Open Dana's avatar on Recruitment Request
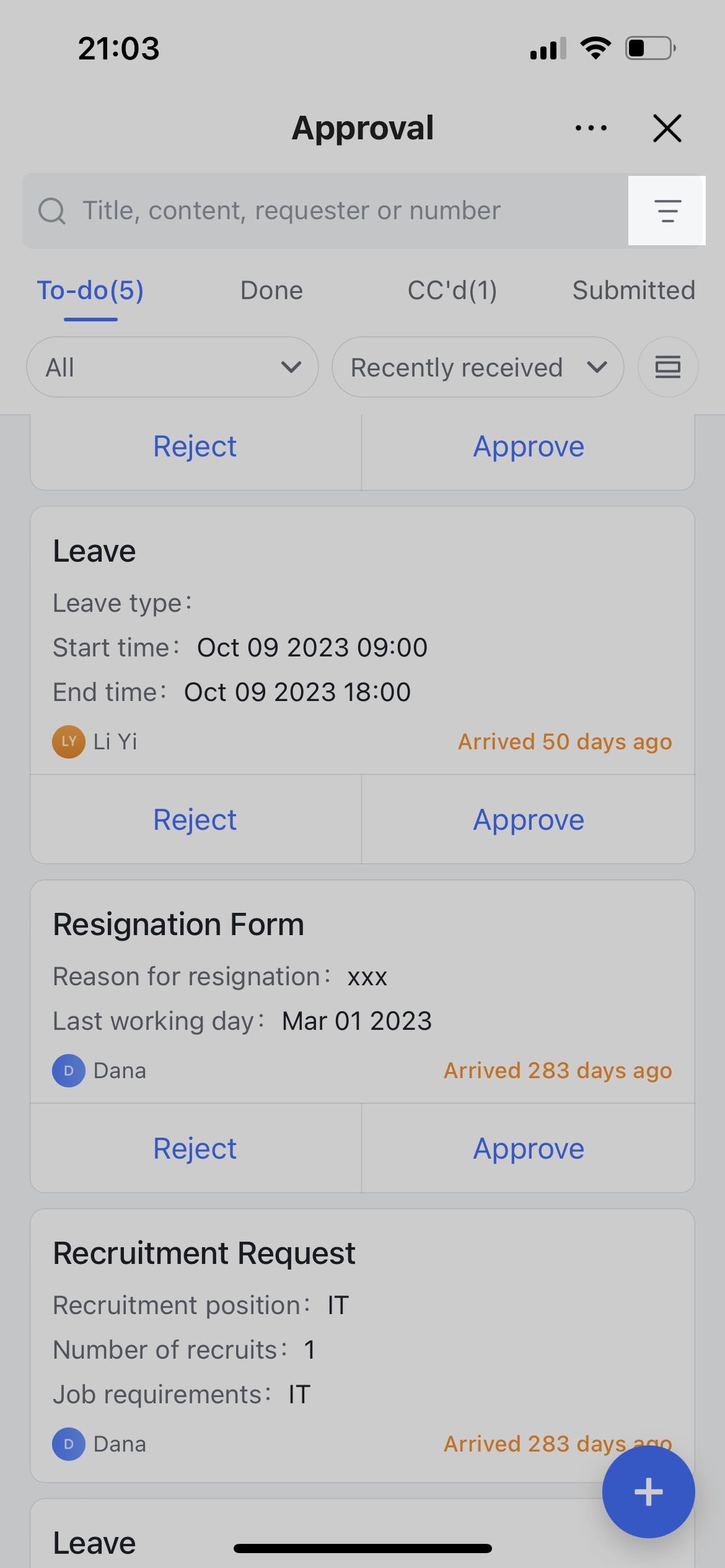Screen dimensions: 725x1568 coord(69,1443)
